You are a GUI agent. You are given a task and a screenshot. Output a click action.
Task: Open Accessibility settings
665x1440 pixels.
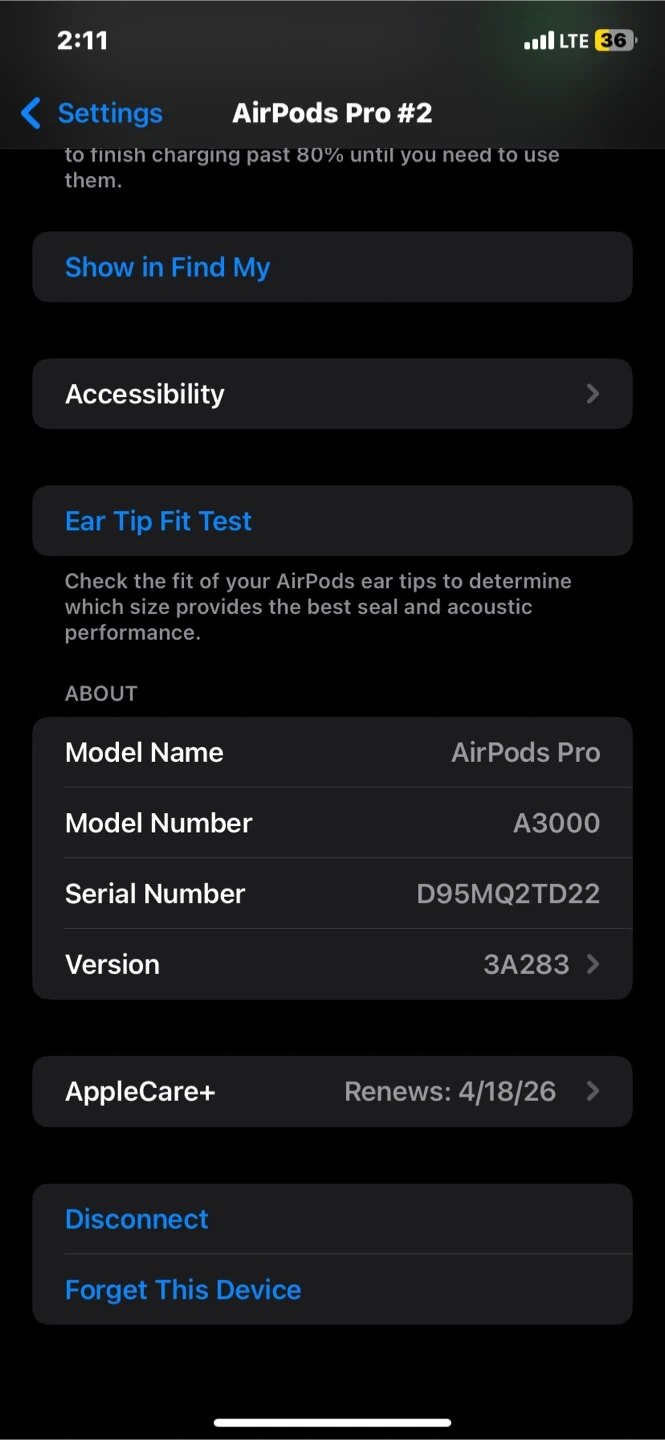coord(332,394)
